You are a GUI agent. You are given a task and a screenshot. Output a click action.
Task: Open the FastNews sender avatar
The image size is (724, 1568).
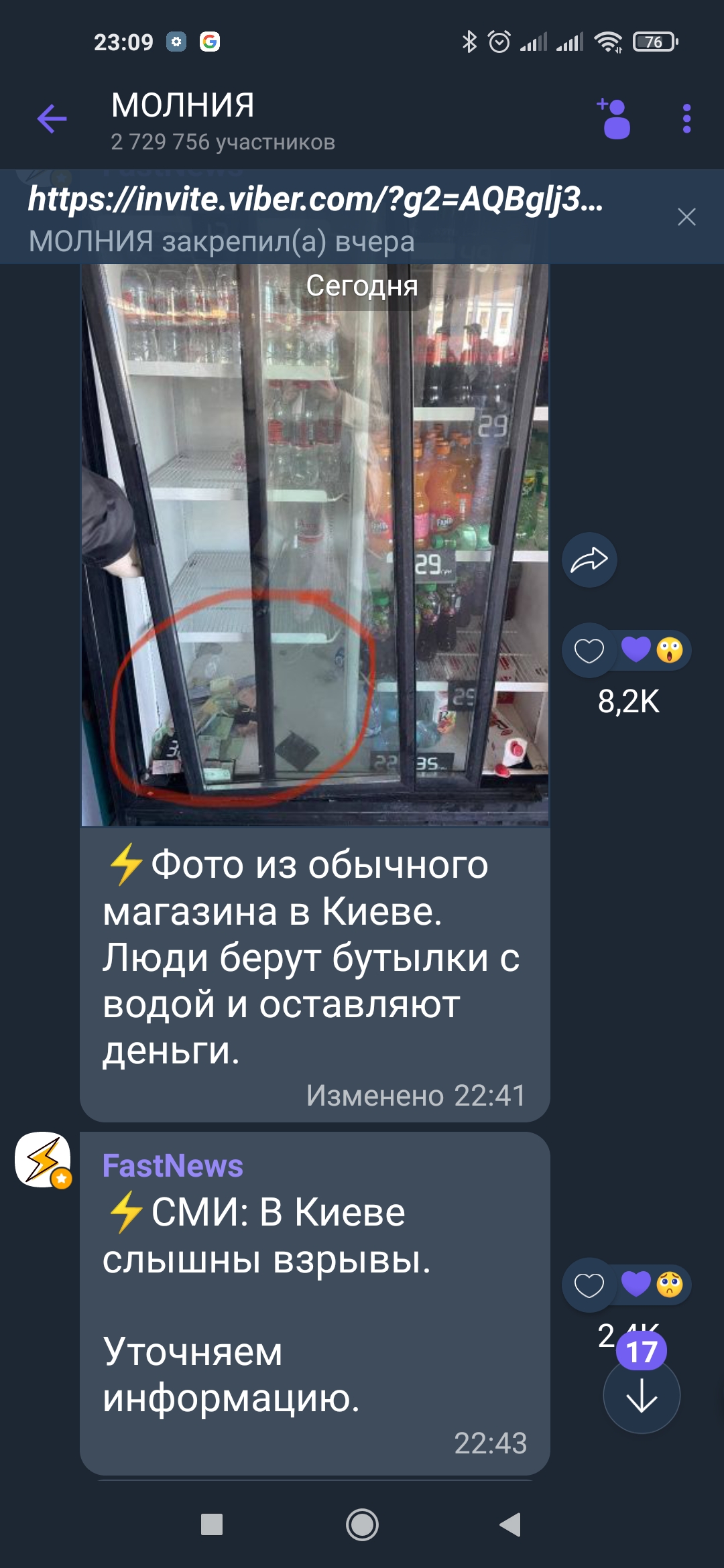(43, 1160)
